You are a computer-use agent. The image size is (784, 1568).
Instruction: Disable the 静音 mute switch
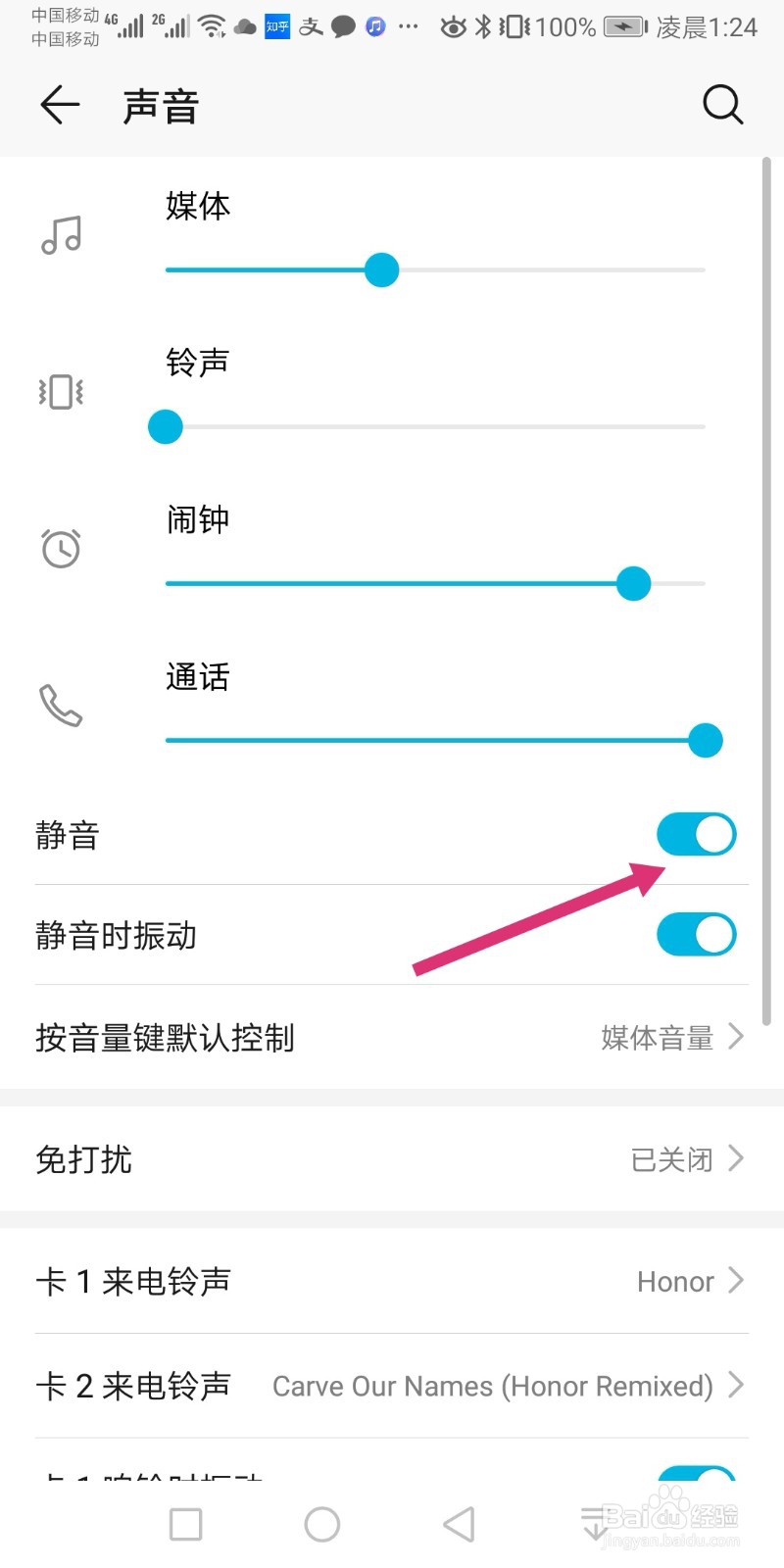[696, 834]
